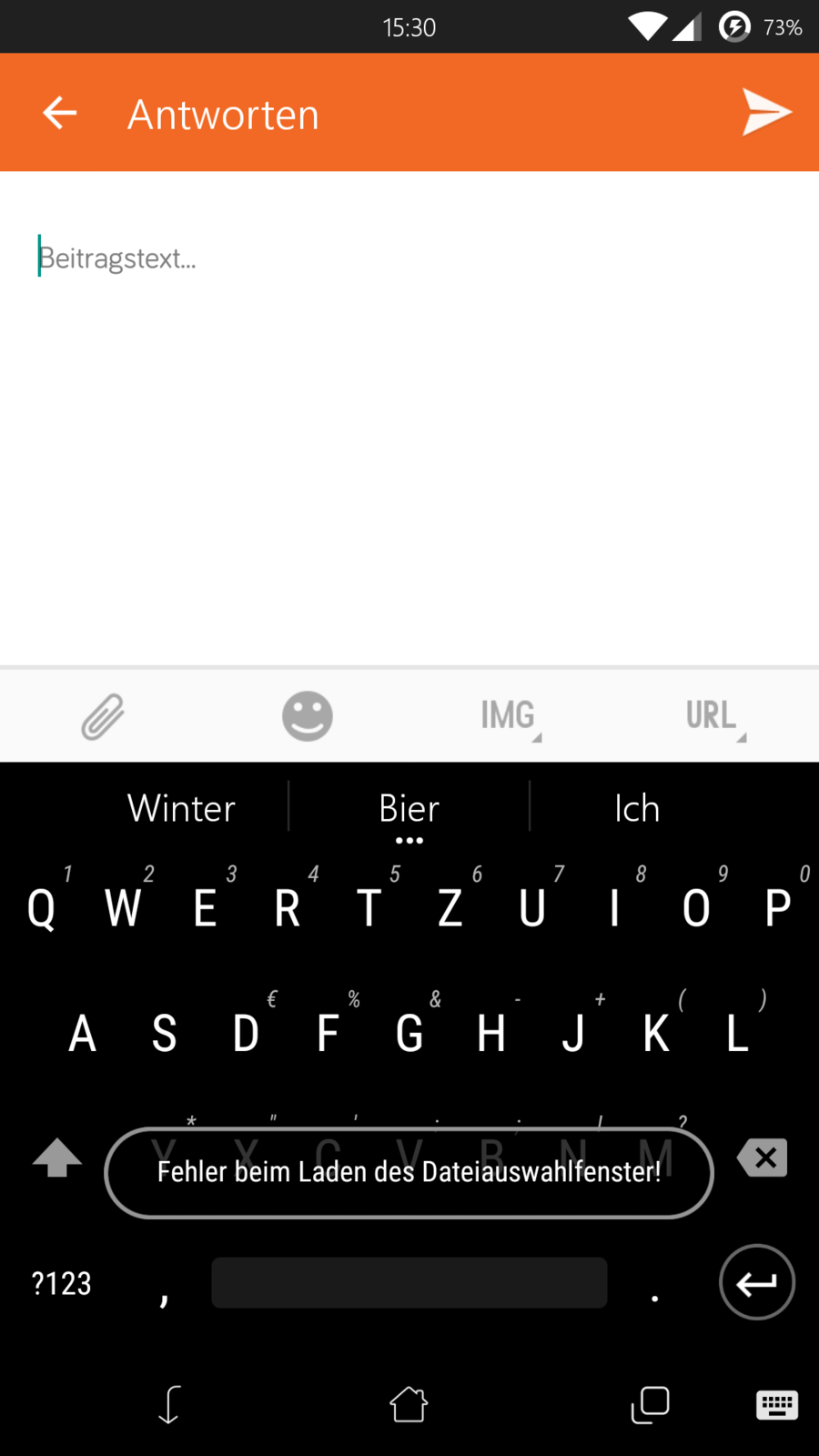Attach a file with the paperclip icon
The image size is (819, 1456).
click(103, 716)
